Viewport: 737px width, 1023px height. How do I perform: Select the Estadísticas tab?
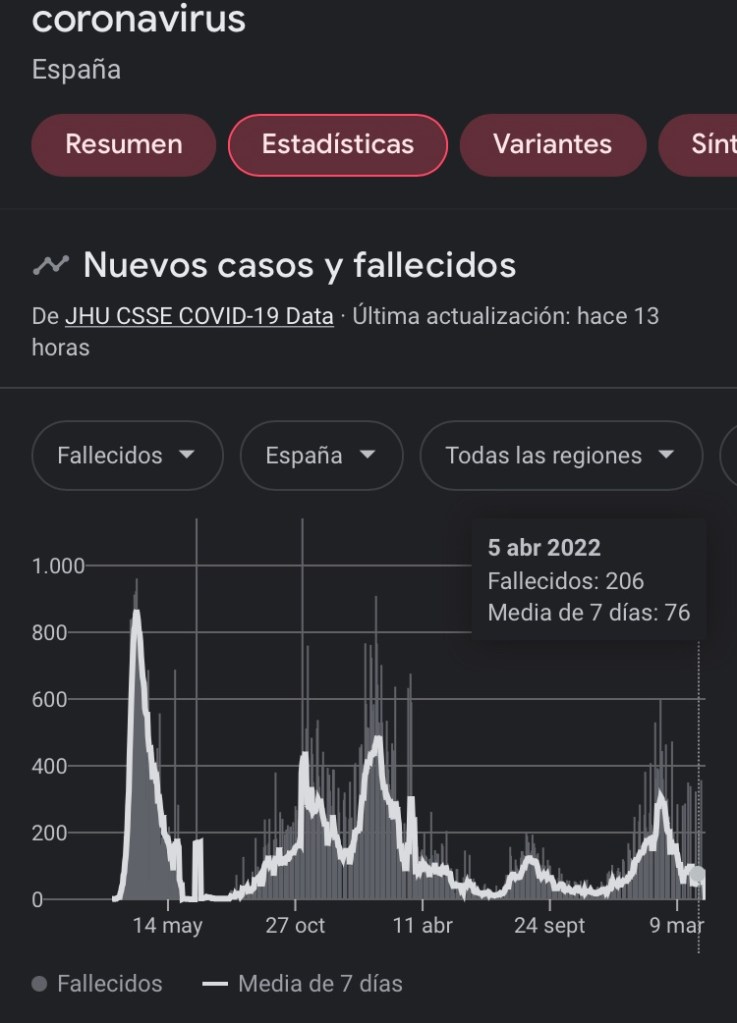click(x=337, y=144)
